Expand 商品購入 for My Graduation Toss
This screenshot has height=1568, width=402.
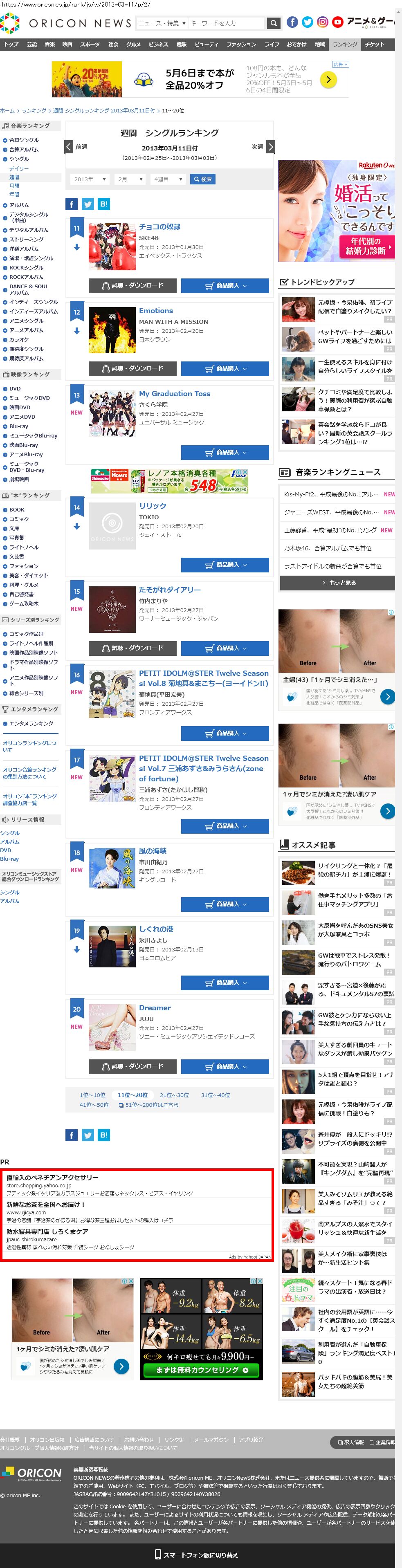point(225,452)
